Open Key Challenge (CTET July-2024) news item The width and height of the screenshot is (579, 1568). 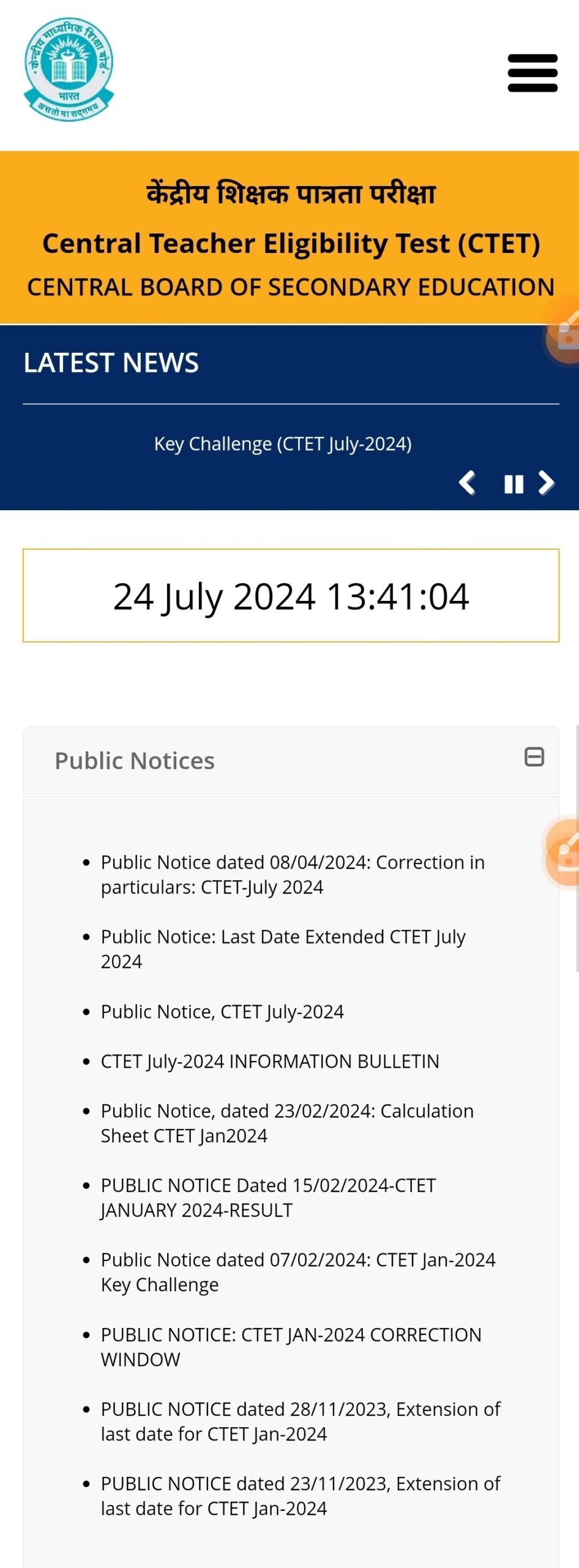282,443
